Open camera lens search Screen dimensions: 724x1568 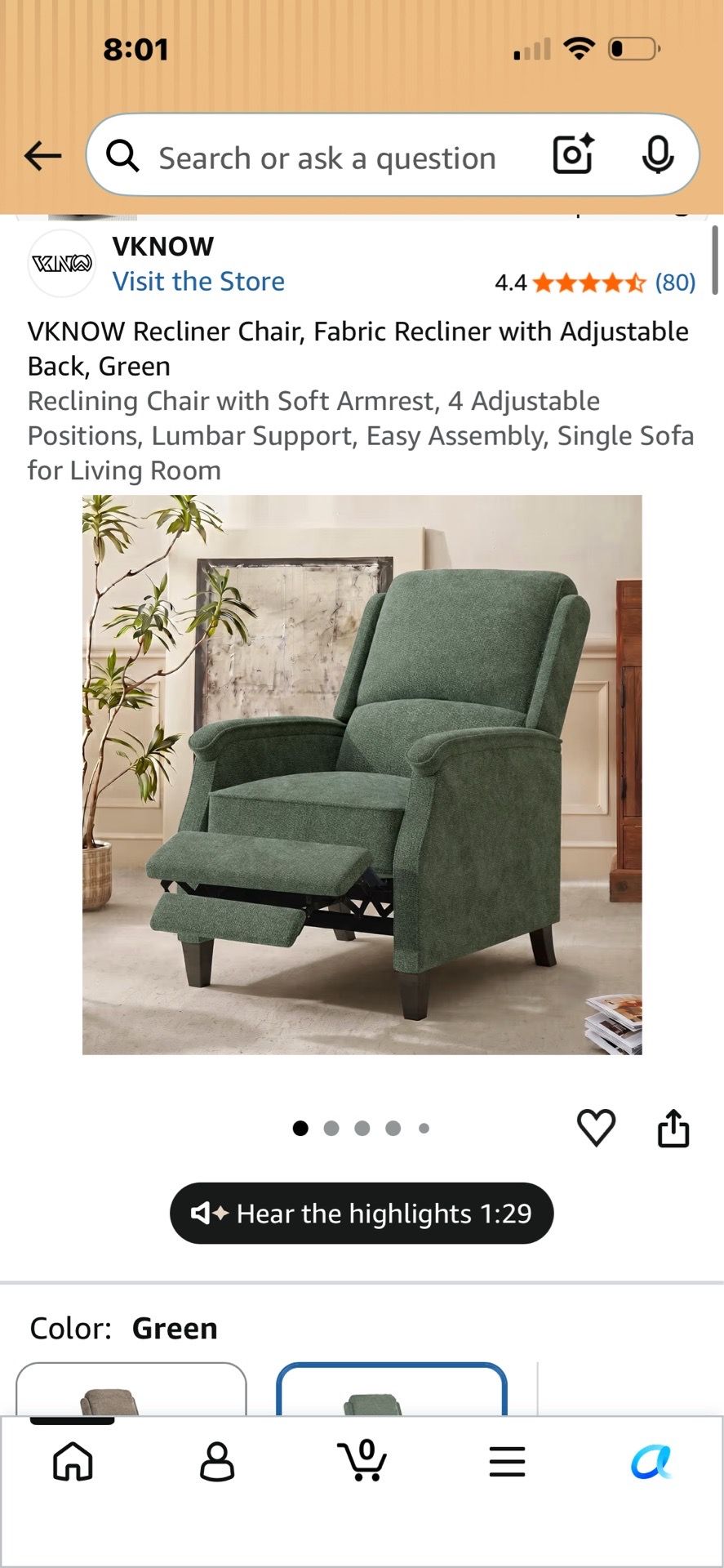click(573, 154)
